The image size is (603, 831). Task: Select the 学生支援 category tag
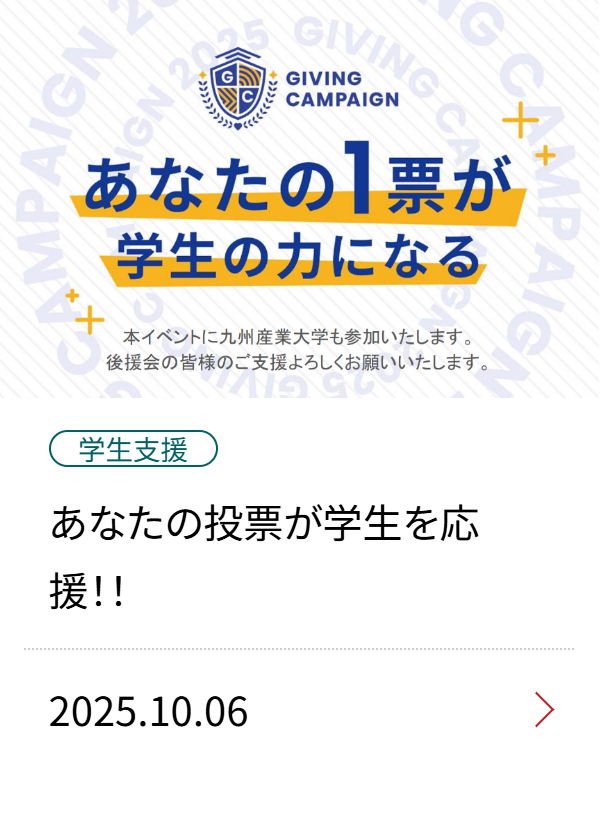[x=133, y=449]
